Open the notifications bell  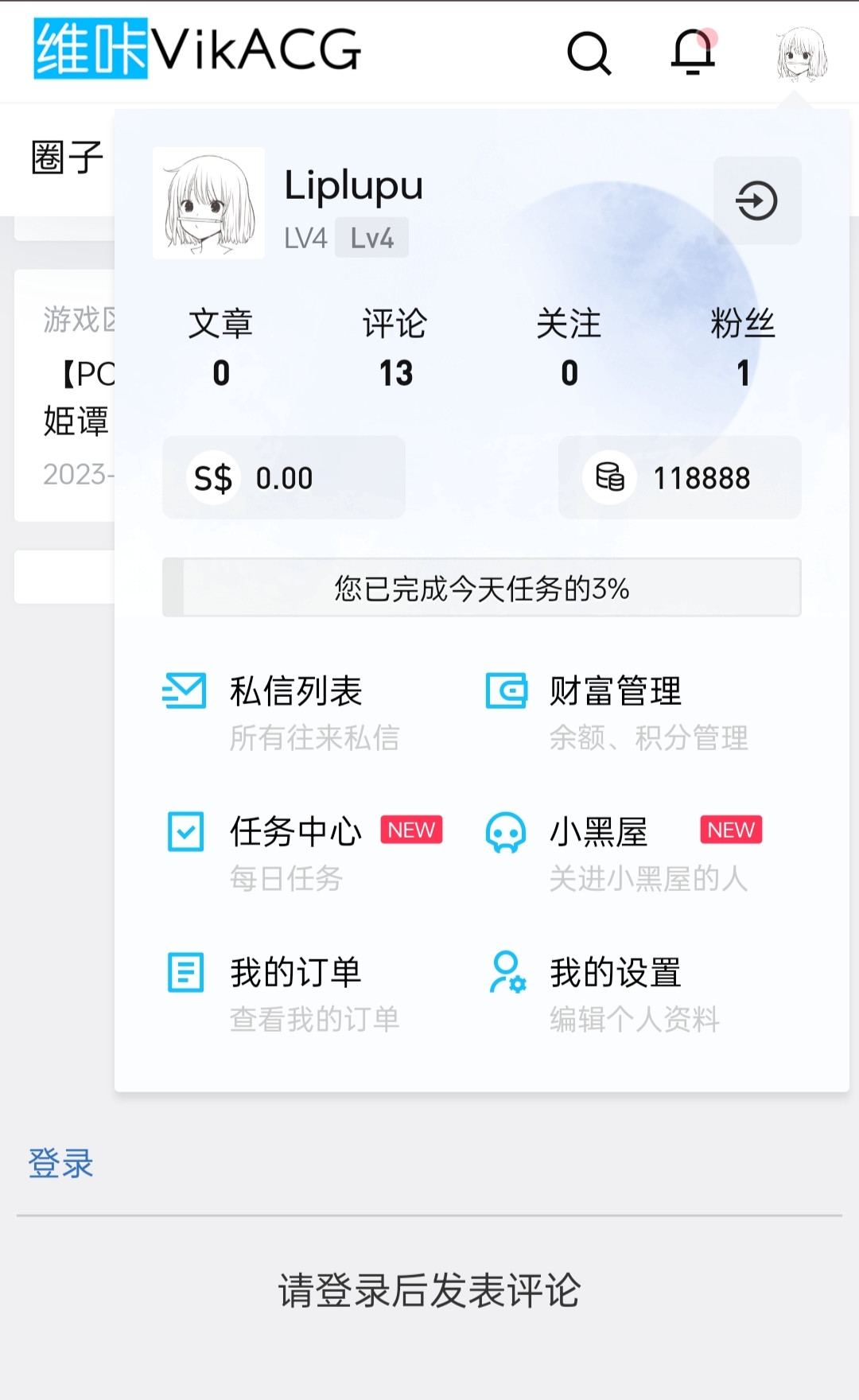pos(691,51)
